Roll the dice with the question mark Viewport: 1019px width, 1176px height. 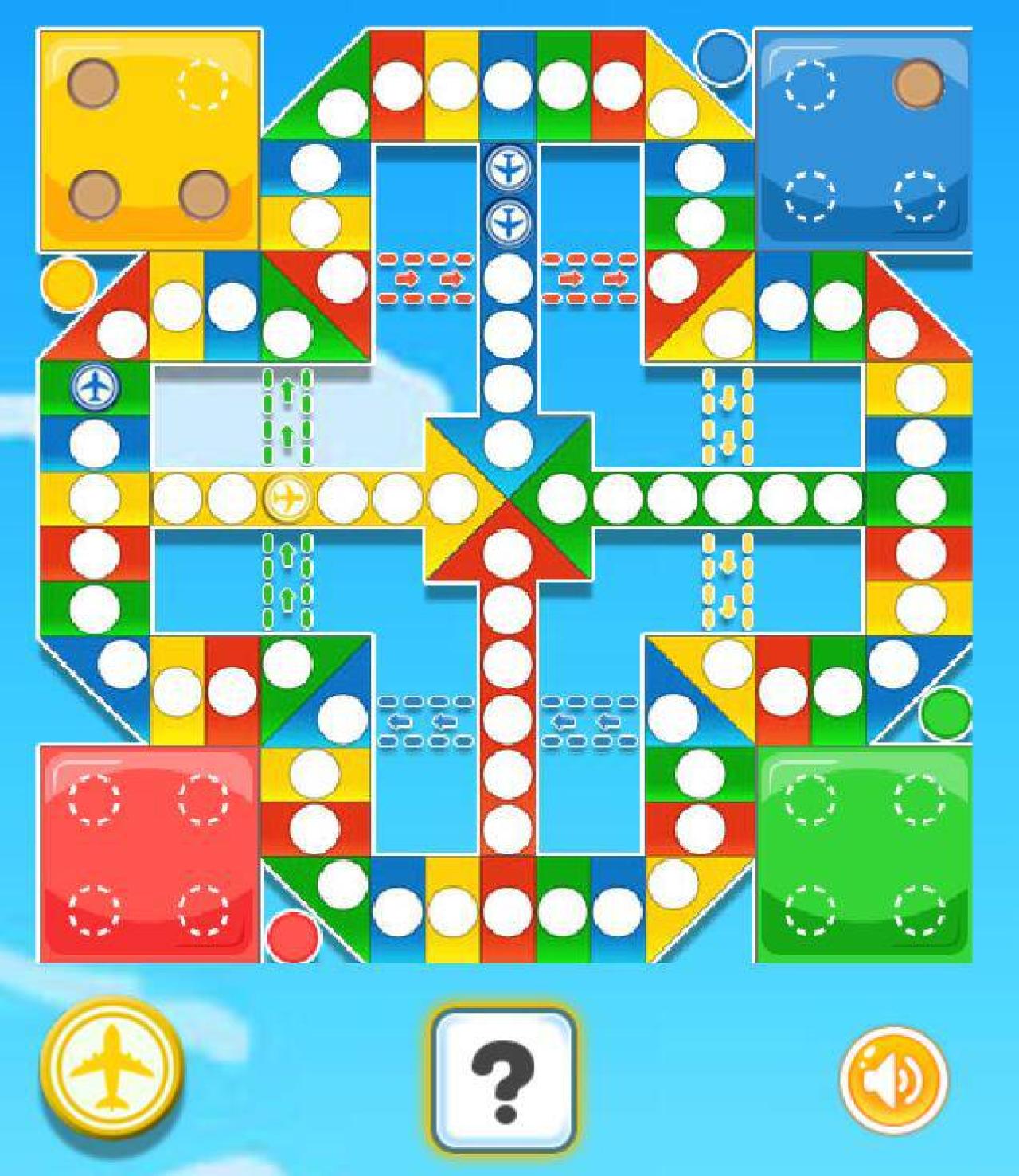pos(502,1081)
